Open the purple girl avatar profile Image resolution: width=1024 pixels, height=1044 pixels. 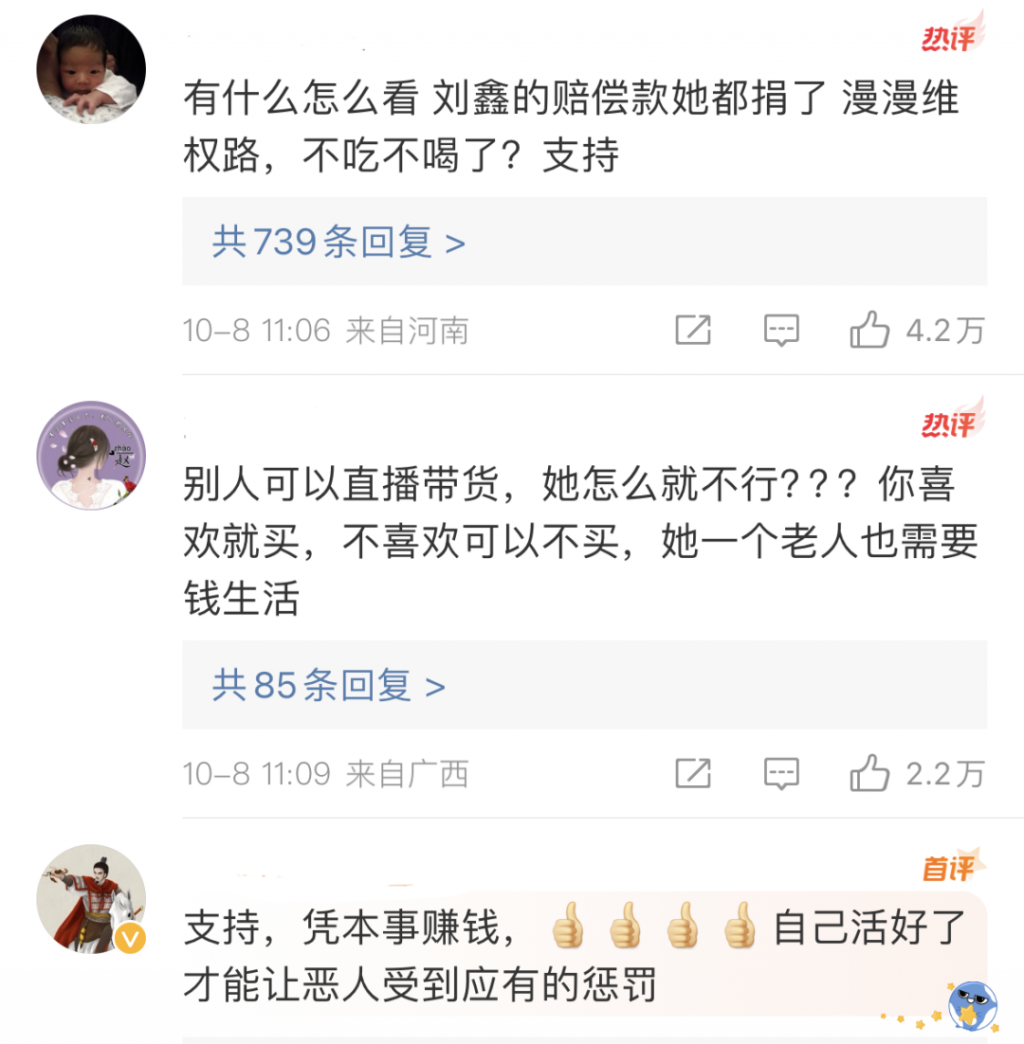click(91, 455)
